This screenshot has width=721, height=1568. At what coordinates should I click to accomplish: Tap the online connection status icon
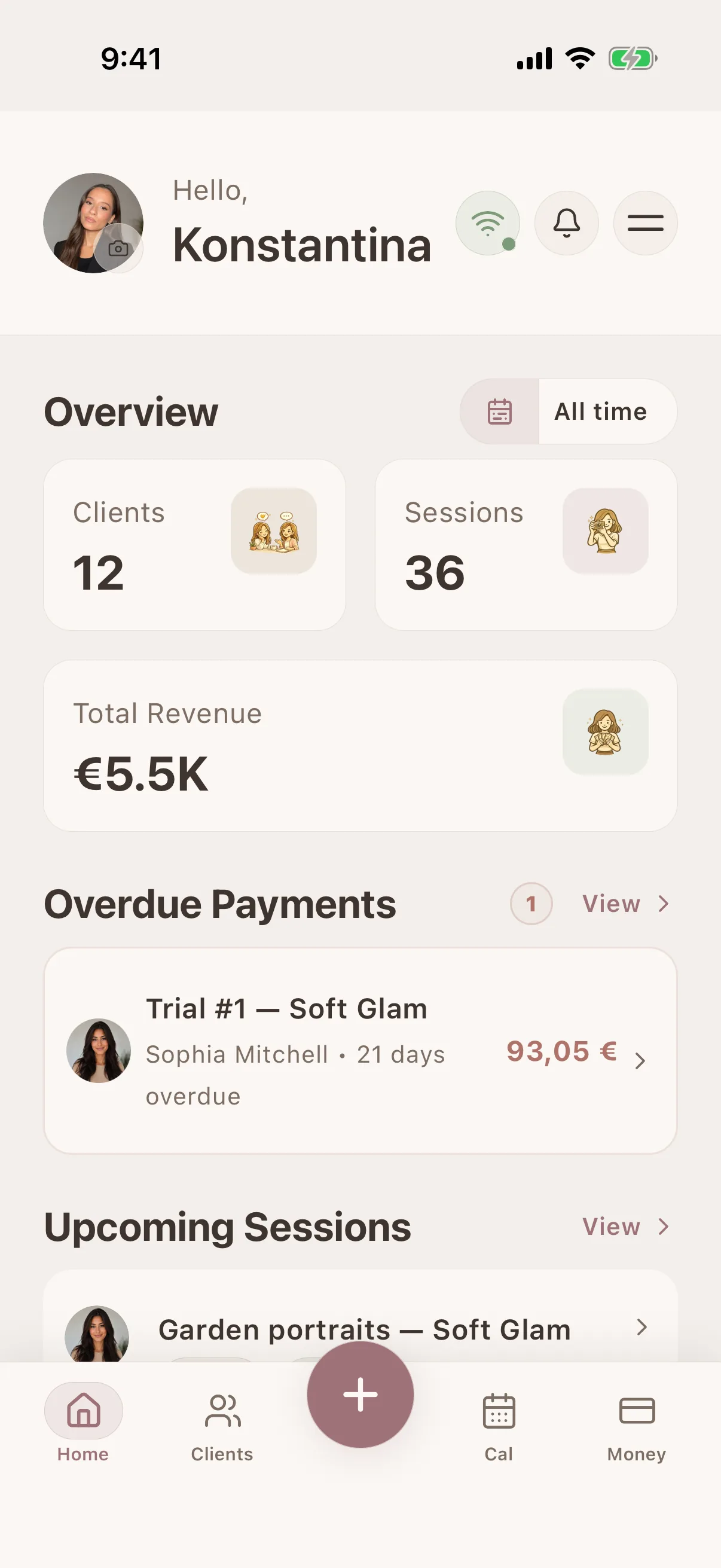pos(488,223)
